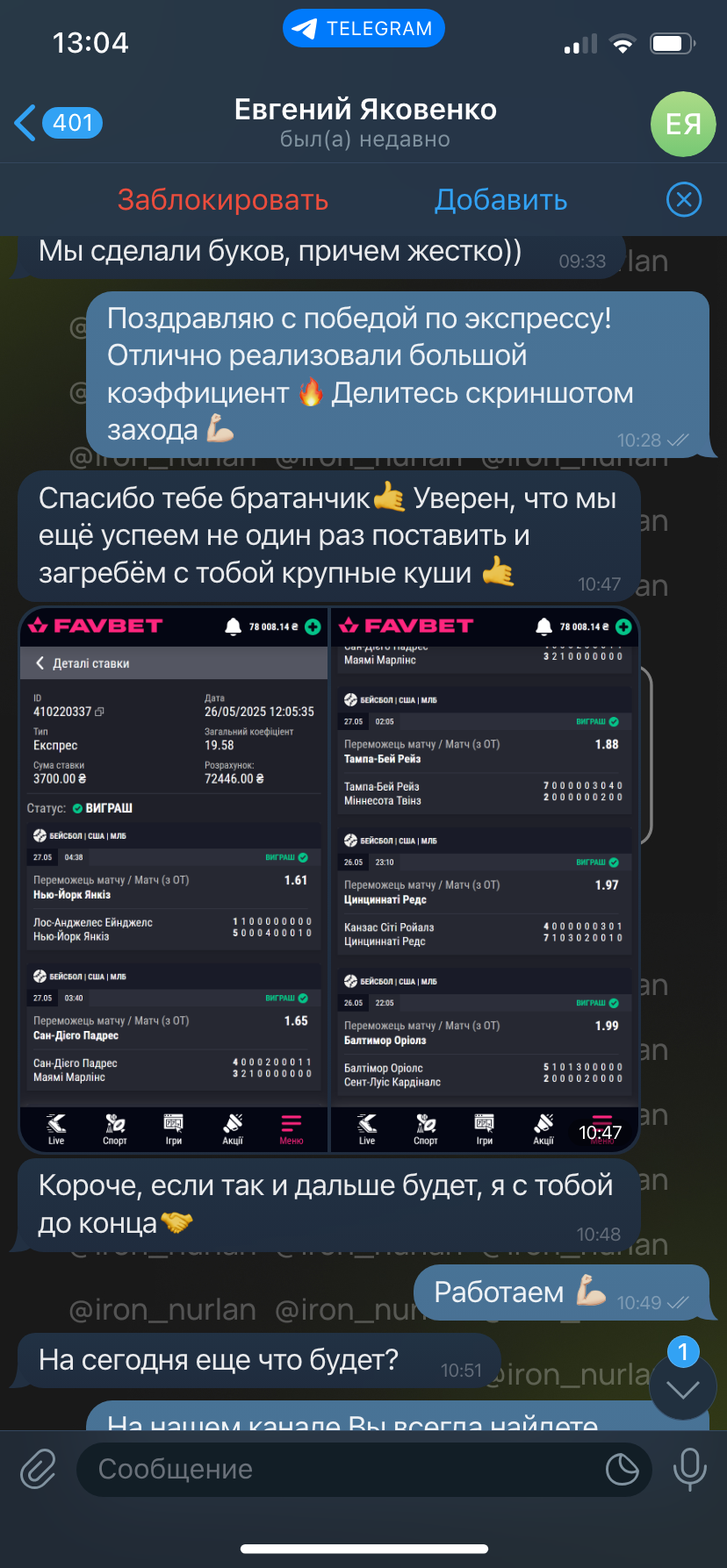
Task: Dismiss the block/add contact bar
Action: [x=684, y=200]
